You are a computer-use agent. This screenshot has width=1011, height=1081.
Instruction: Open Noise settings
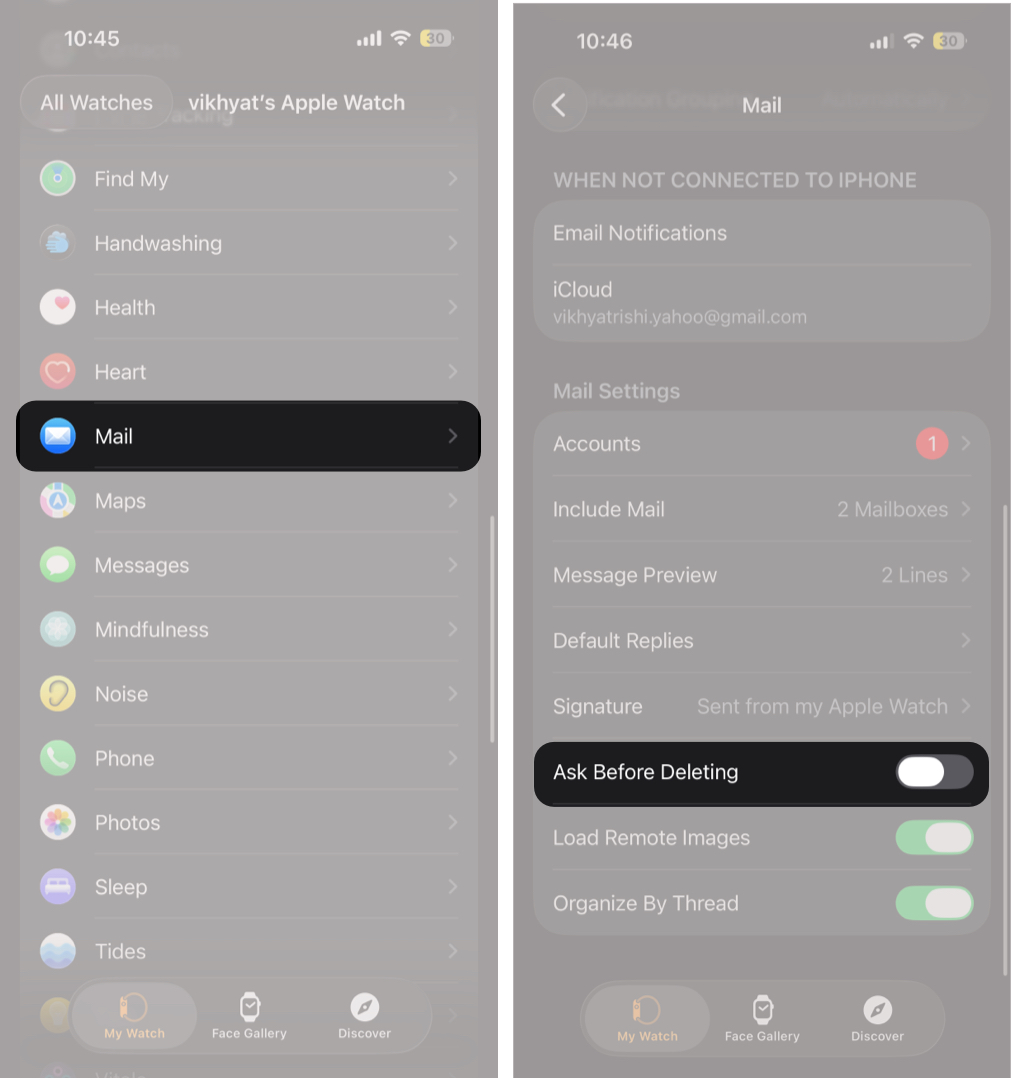tap(250, 694)
